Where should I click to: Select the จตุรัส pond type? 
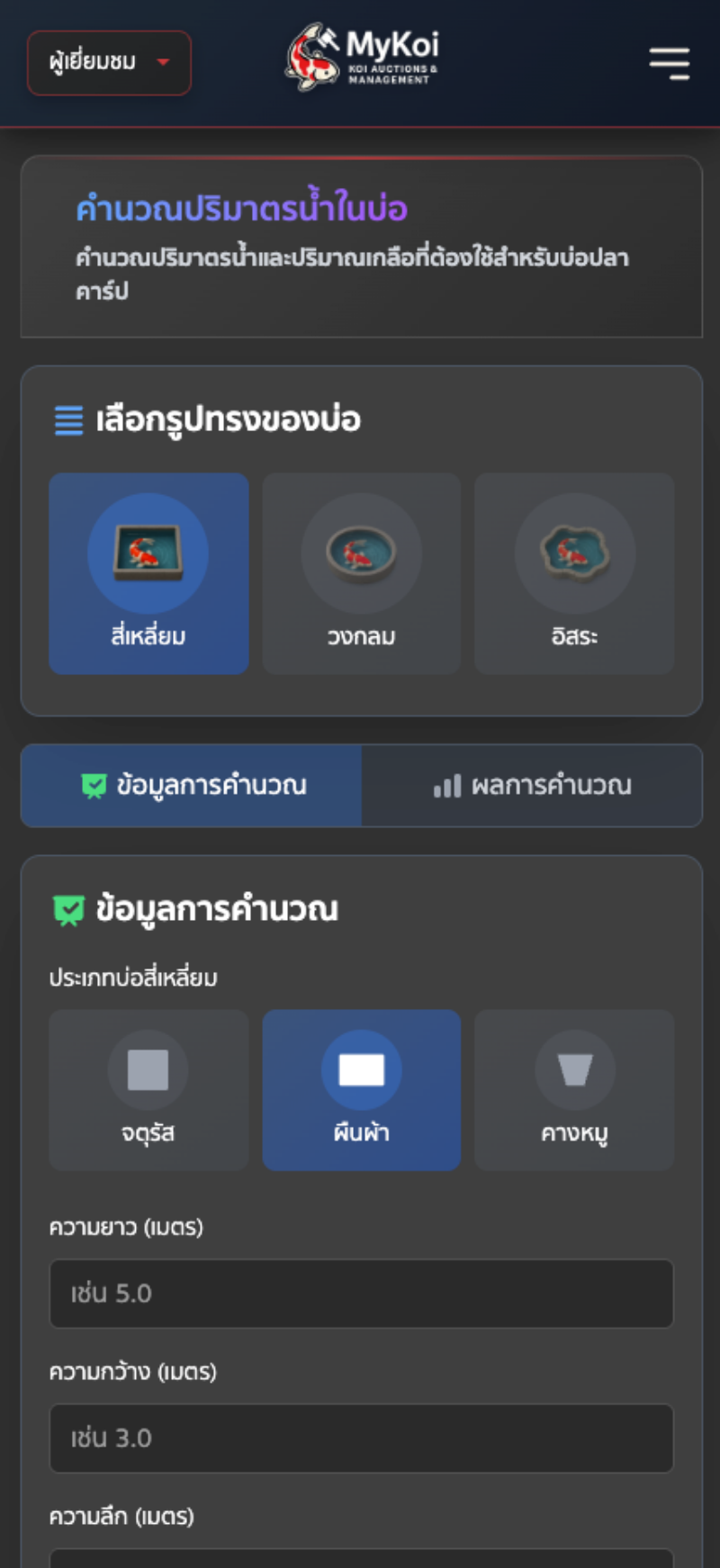[148, 1090]
